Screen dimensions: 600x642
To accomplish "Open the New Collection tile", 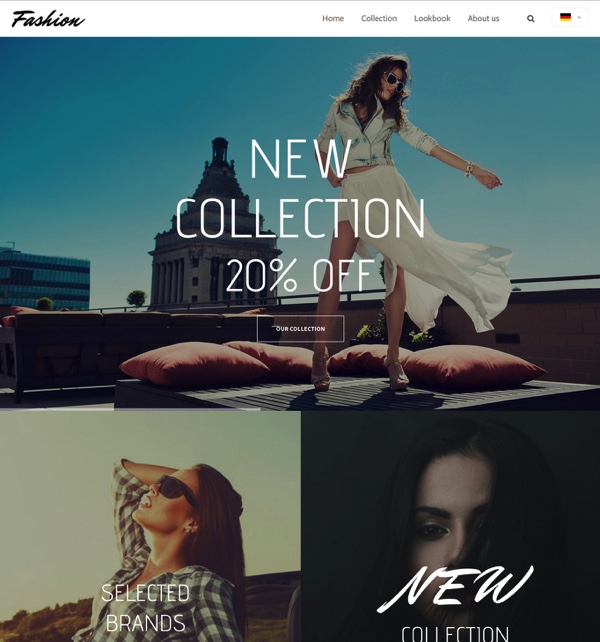I will point(450,527).
